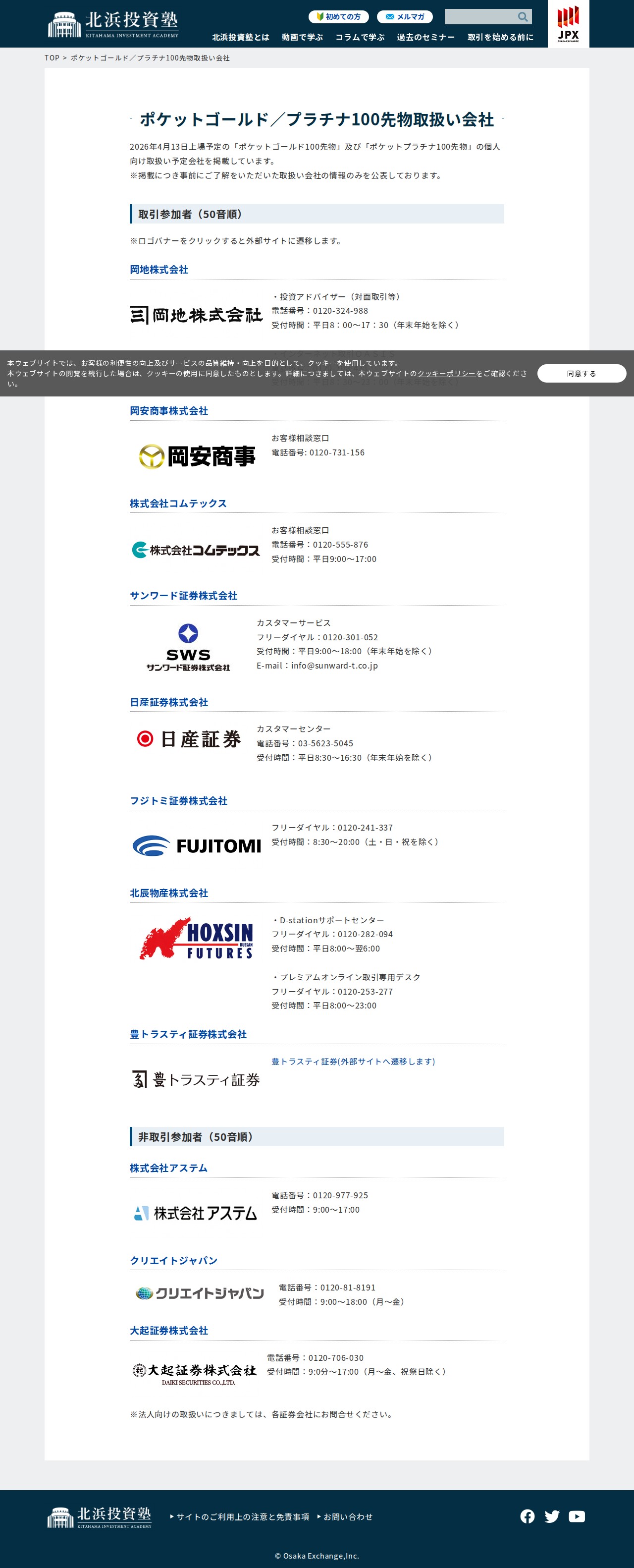The width and height of the screenshot is (634, 1568).
Task: Tap the search magnifier icon
Action: (x=523, y=16)
